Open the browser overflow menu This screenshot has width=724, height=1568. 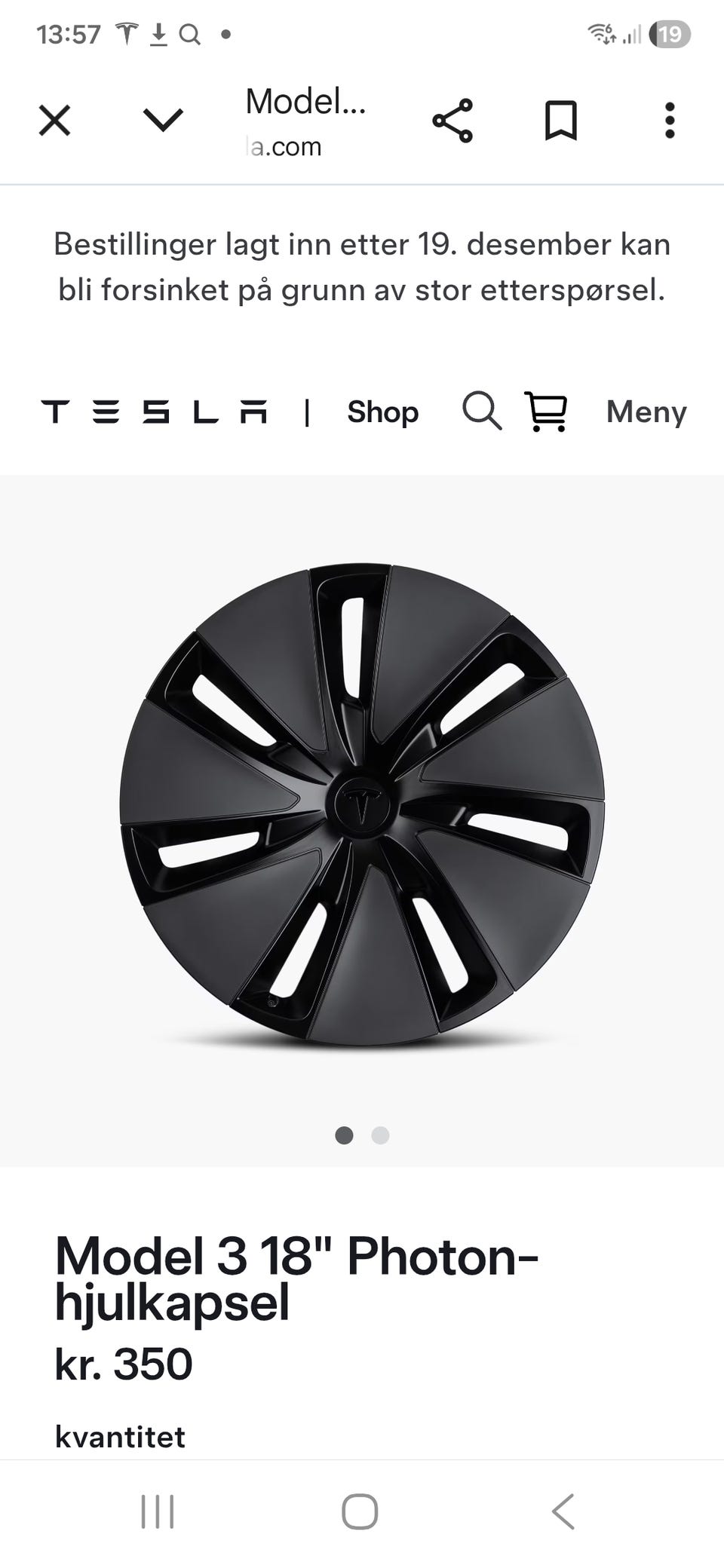coord(669,121)
